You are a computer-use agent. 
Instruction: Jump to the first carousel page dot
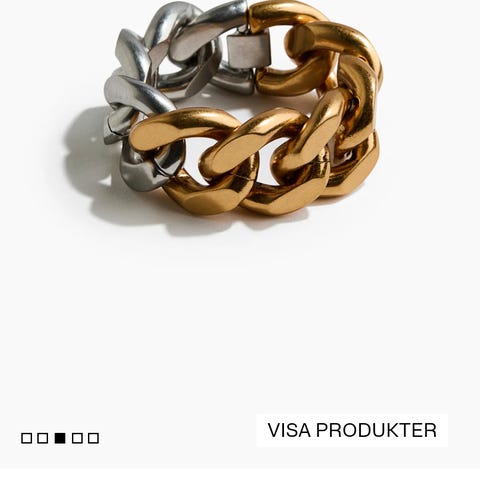coord(26,438)
